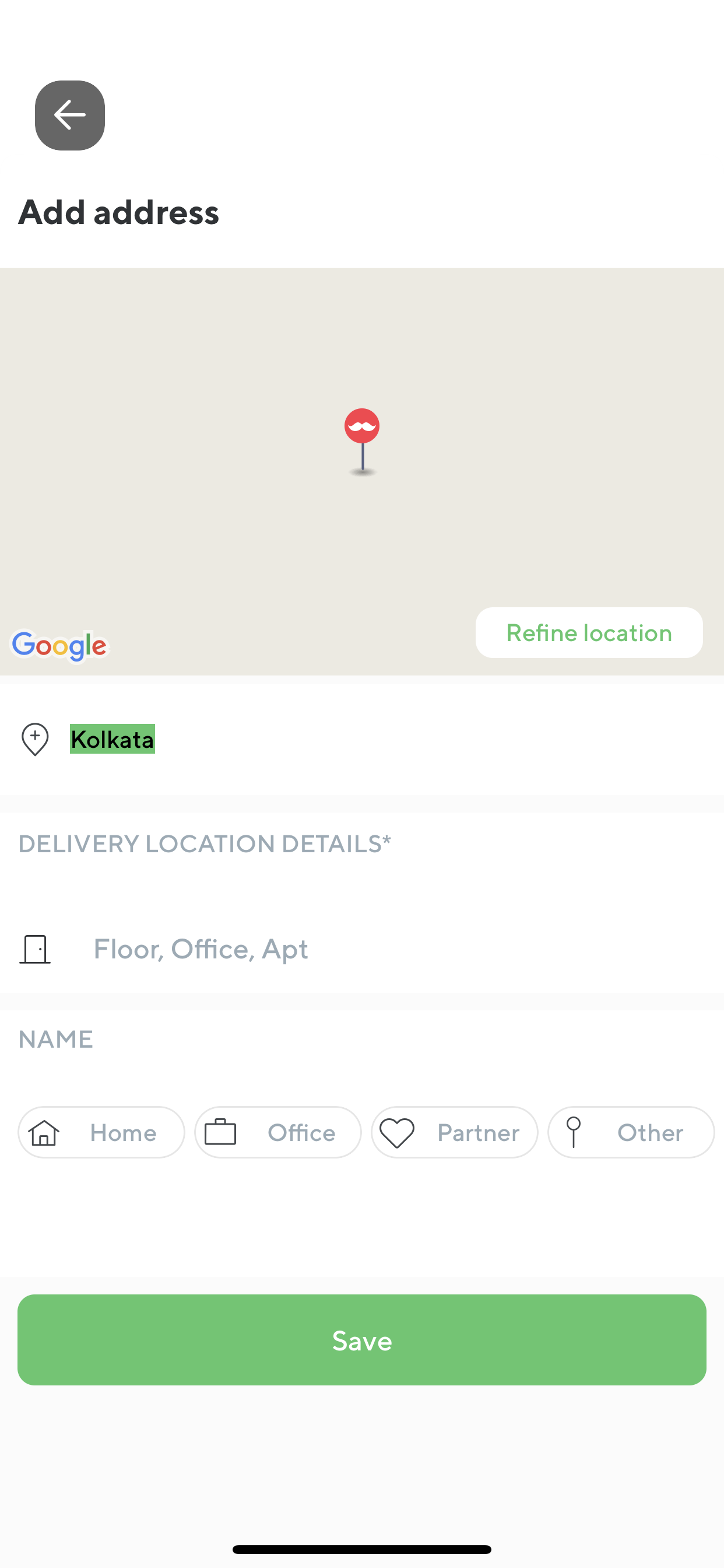
Task: Pick the Partner label chip
Action: (455, 1132)
